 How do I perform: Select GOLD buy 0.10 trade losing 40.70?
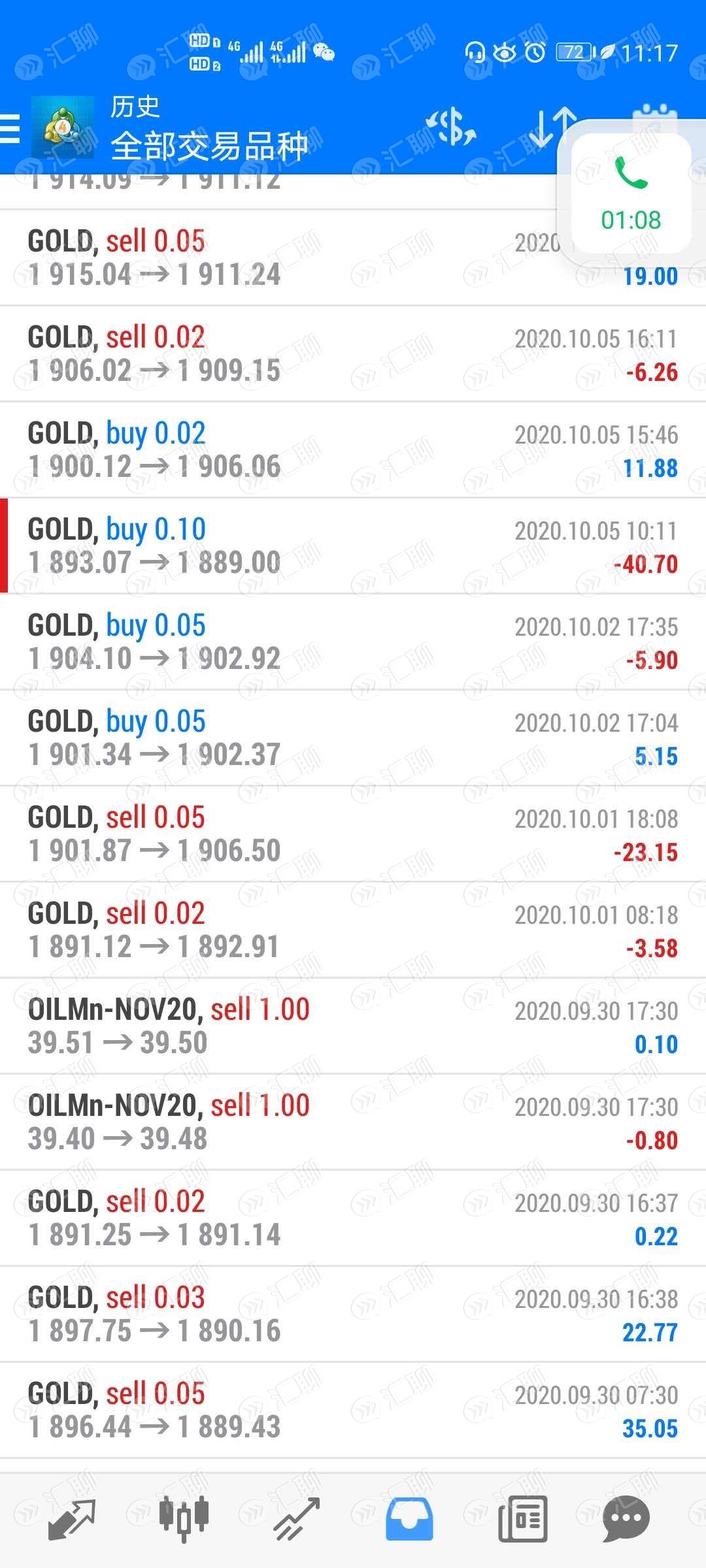coord(353,546)
